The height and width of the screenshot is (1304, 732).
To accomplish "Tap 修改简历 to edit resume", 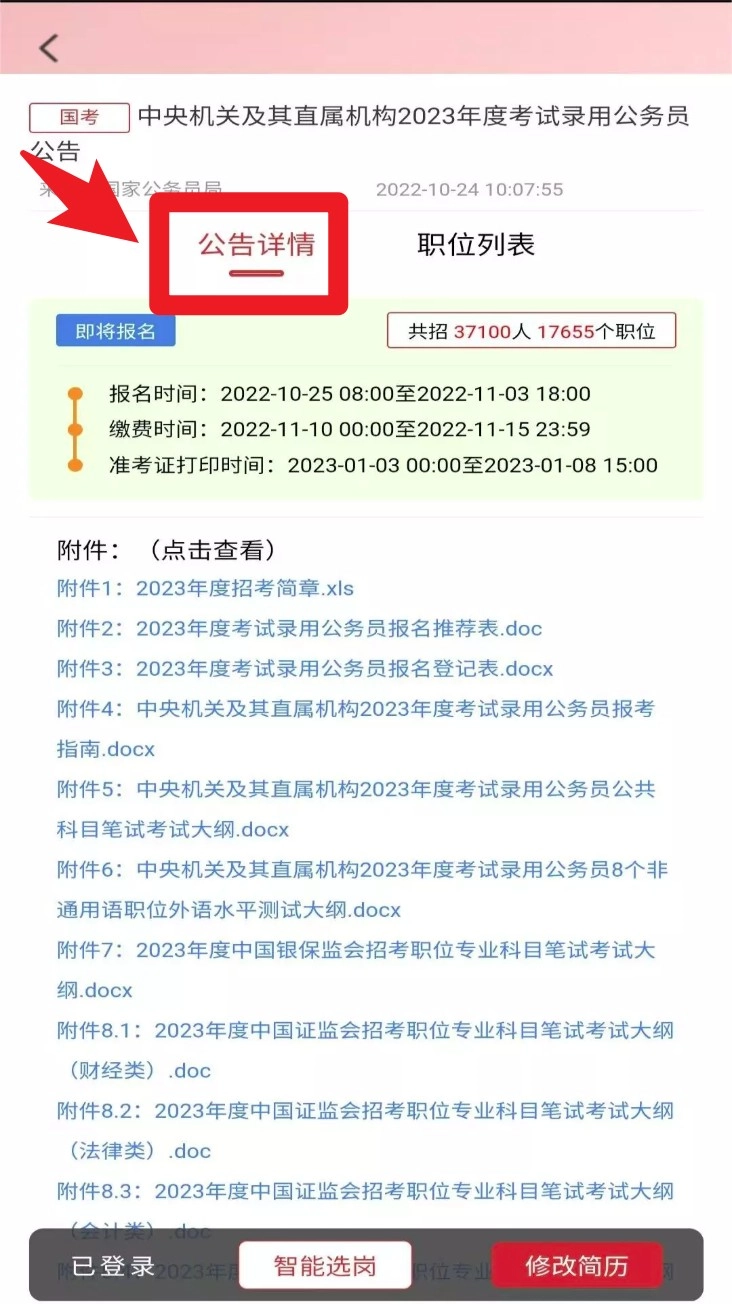I will [x=577, y=1266].
